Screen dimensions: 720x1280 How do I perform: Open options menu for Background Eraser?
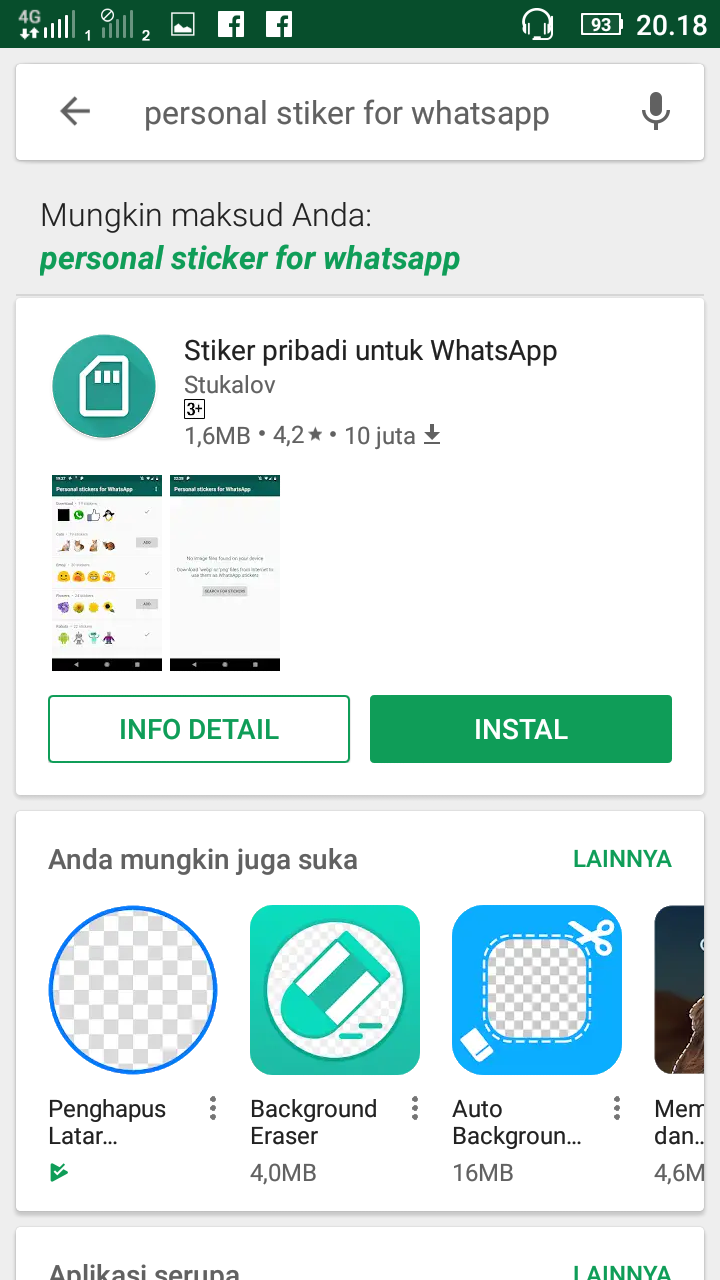(414, 1108)
